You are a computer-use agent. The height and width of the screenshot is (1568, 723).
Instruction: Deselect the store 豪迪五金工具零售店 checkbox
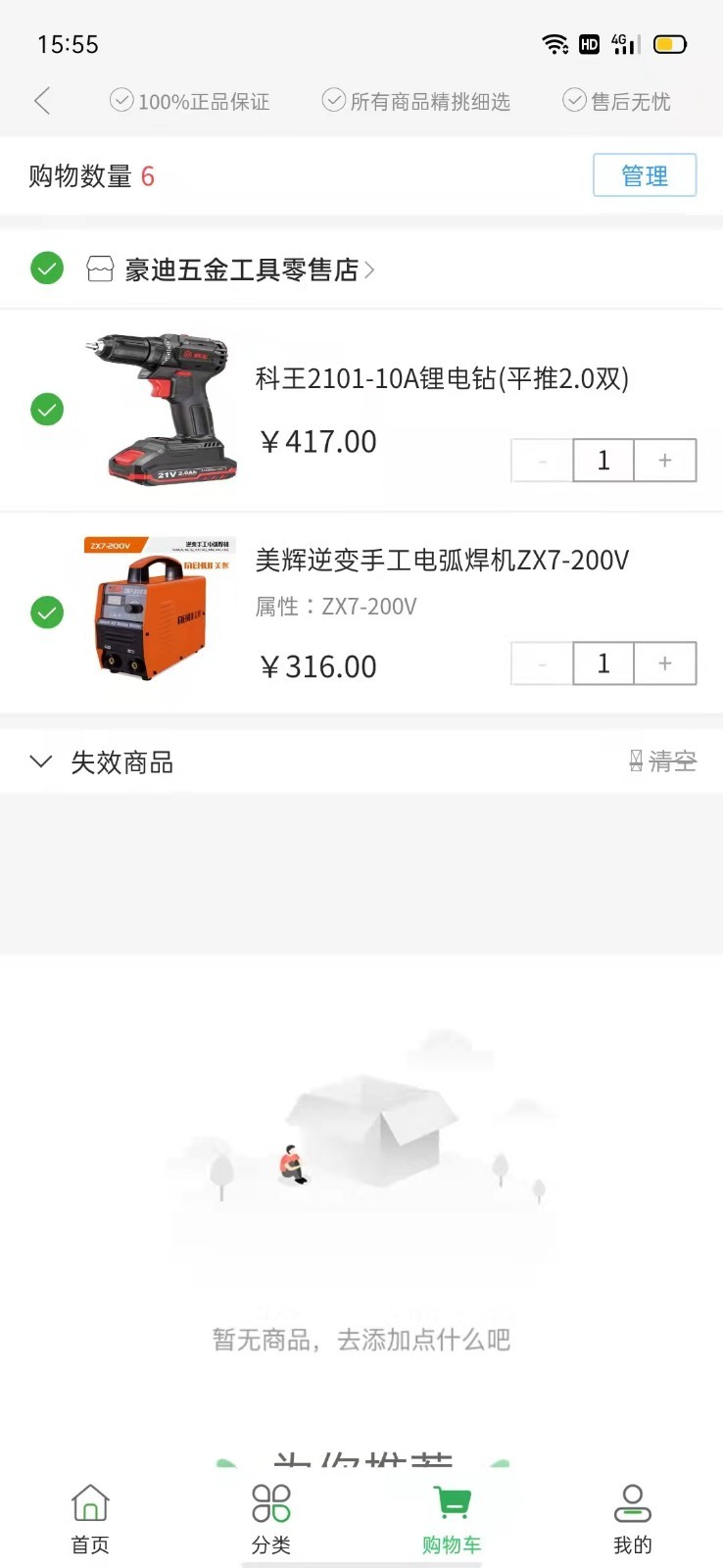[47, 268]
